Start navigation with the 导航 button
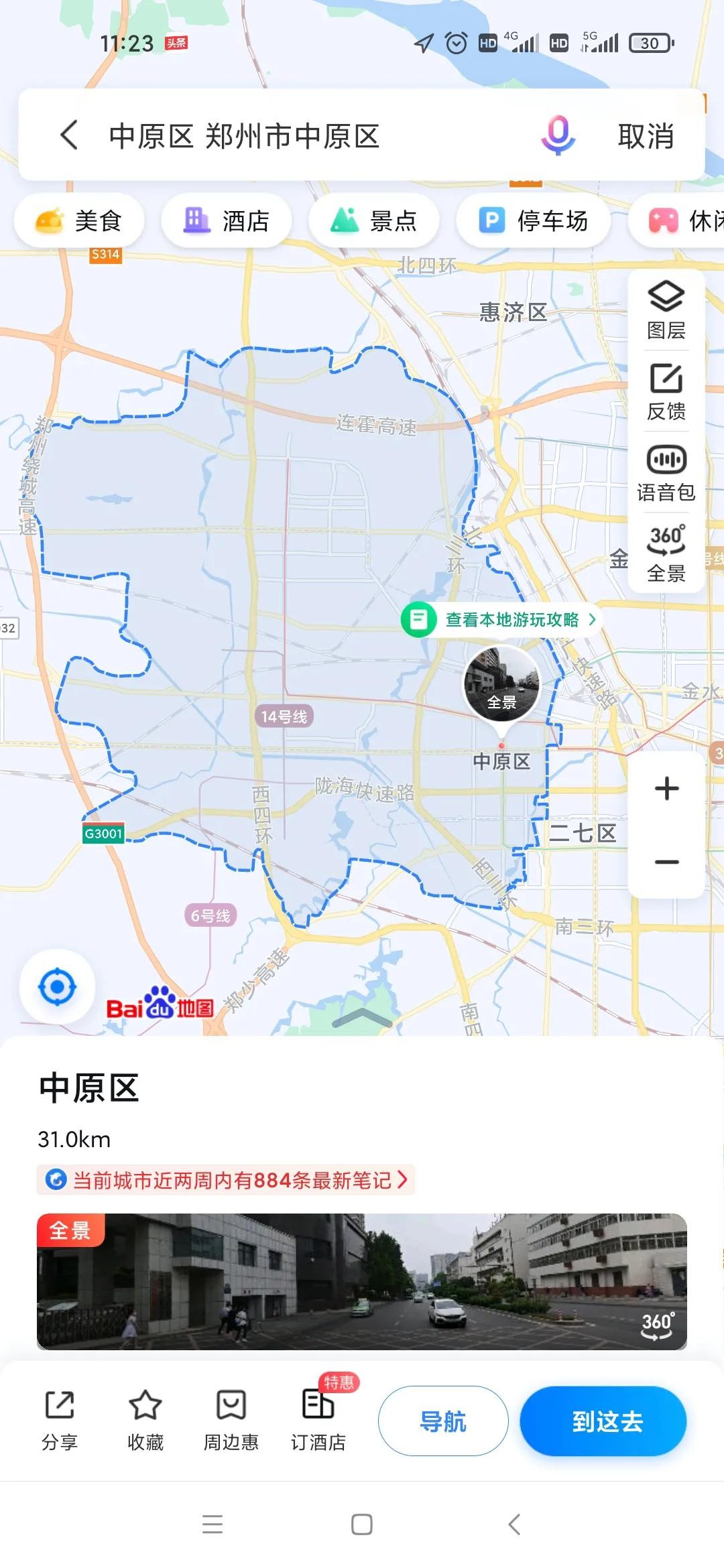The width and height of the screenshot is (724, 1568). coord(443,1421)
